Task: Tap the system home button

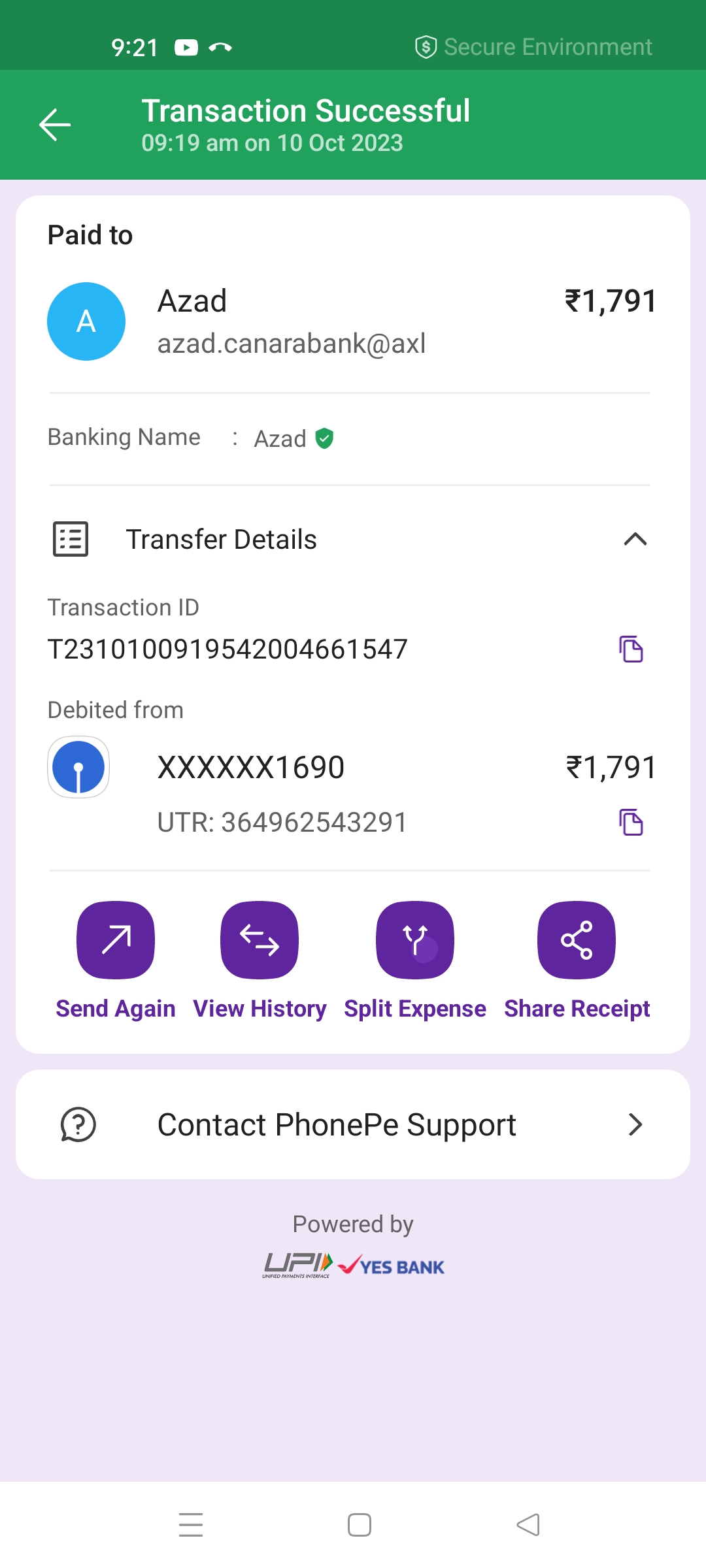Action: tap(360, 1525)
